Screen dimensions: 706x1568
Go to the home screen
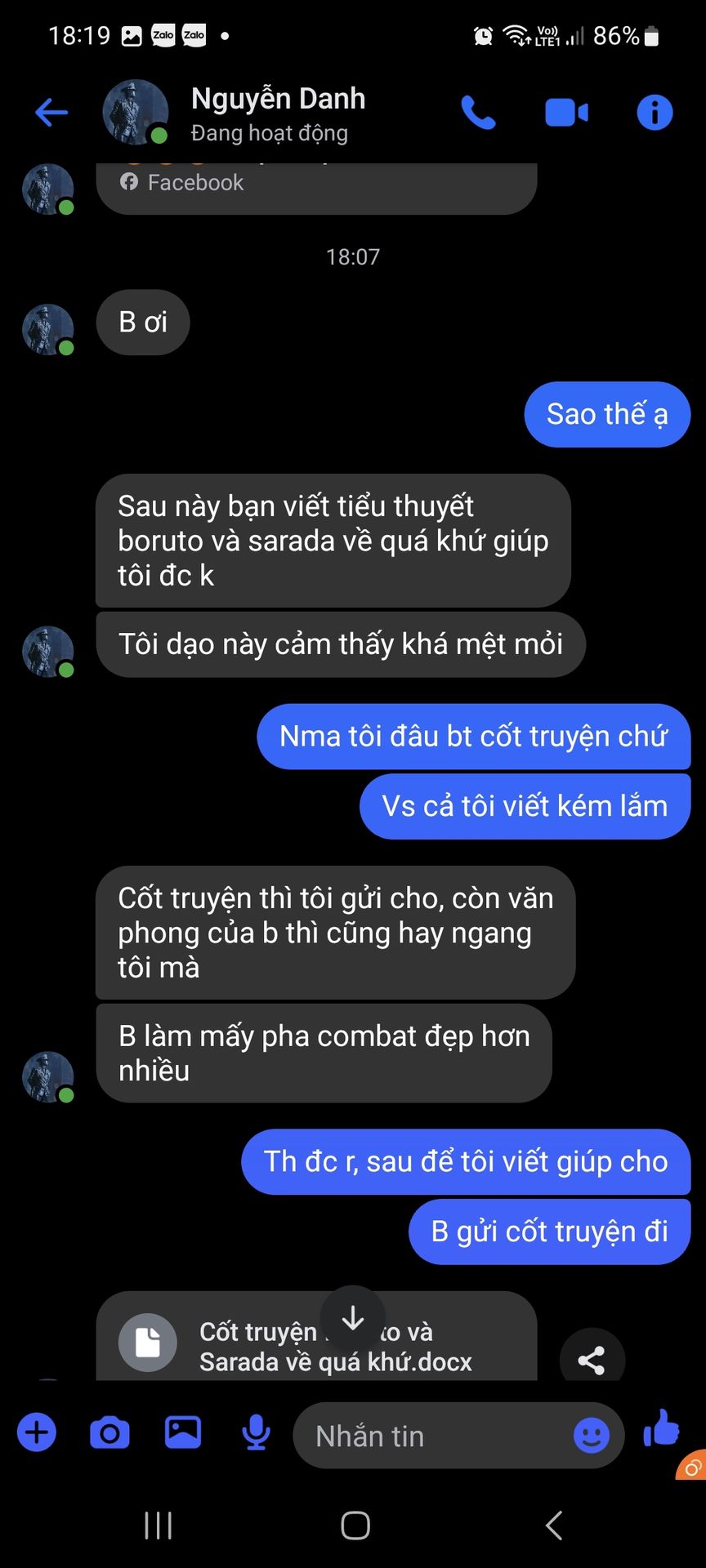point(355,1525)
